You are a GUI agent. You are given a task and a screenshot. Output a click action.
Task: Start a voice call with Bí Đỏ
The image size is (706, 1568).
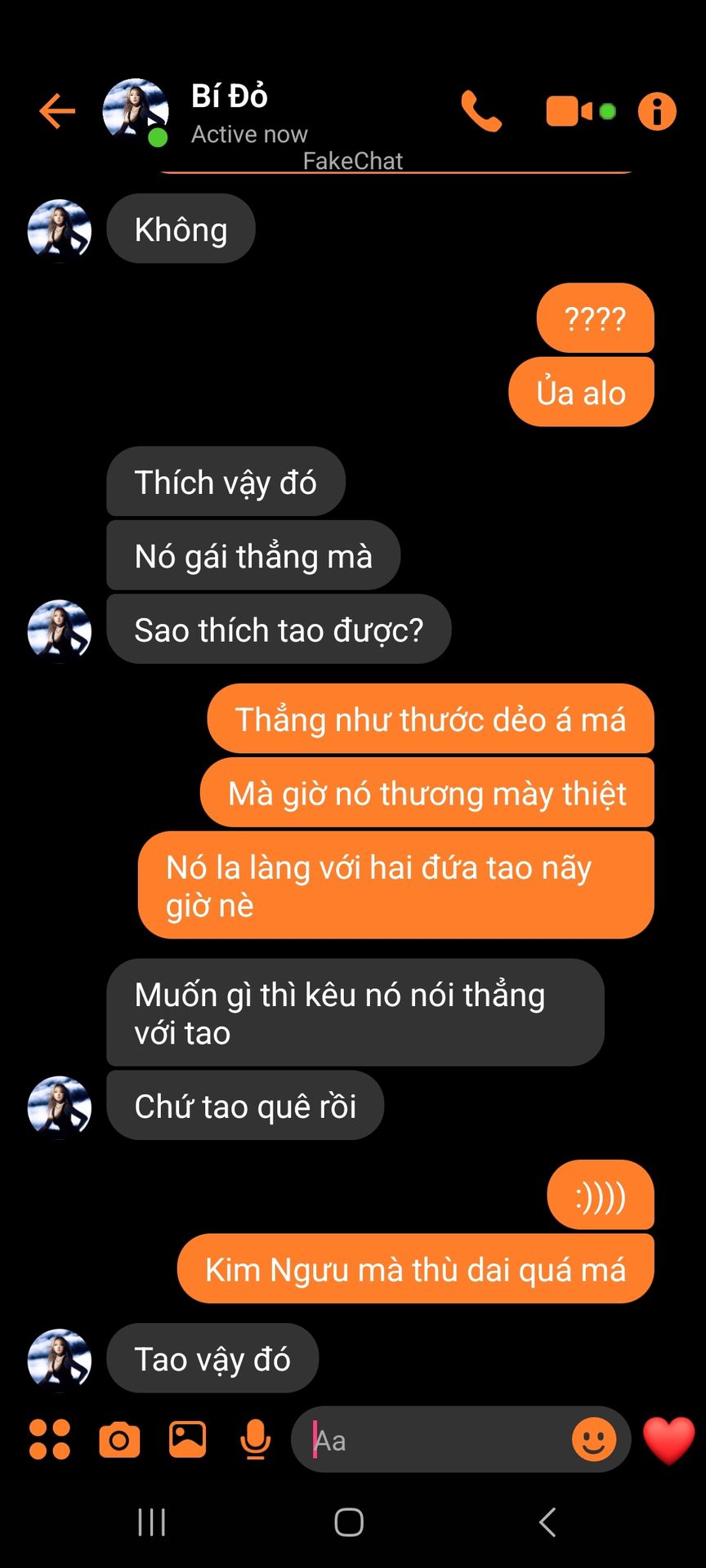point(481,111)
